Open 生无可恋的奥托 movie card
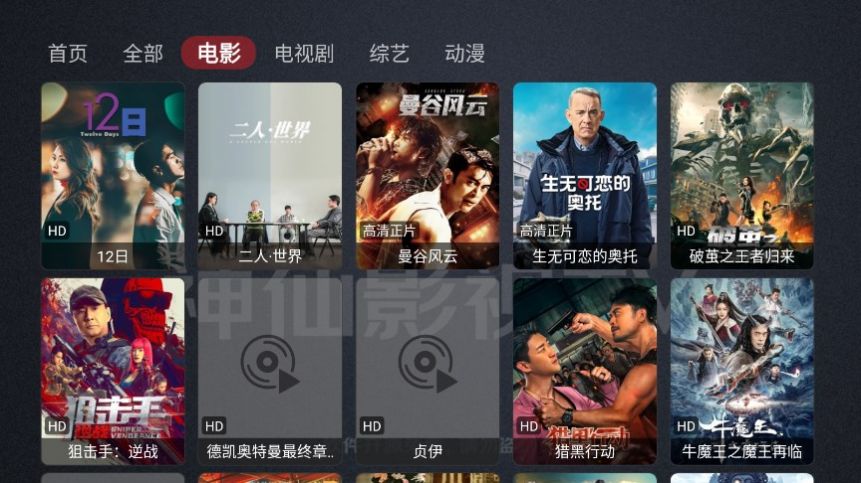The height and width of the screenshot is (483, 861). click(x=585, y=175)
